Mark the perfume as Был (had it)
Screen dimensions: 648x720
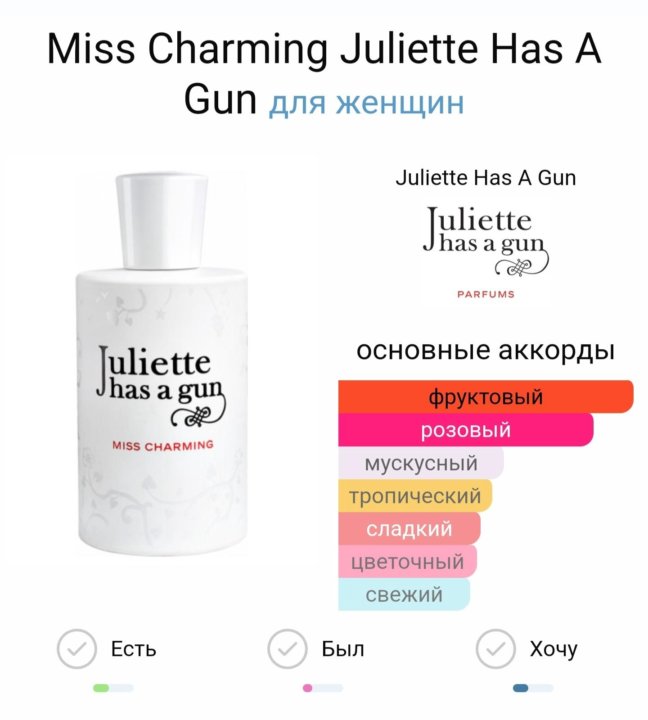(x=287, y=649)
